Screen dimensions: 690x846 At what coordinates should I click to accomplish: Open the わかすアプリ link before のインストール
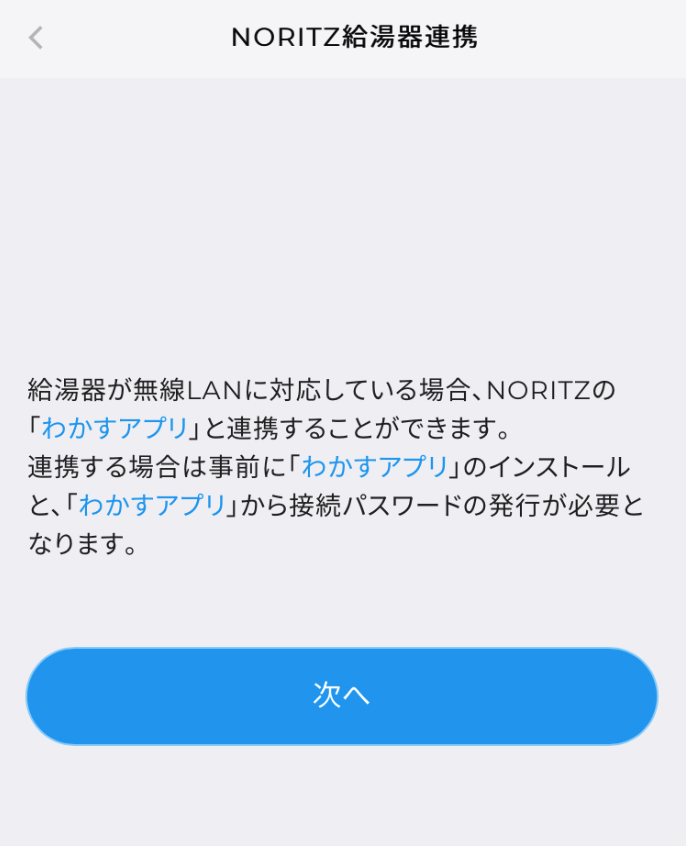375,466
